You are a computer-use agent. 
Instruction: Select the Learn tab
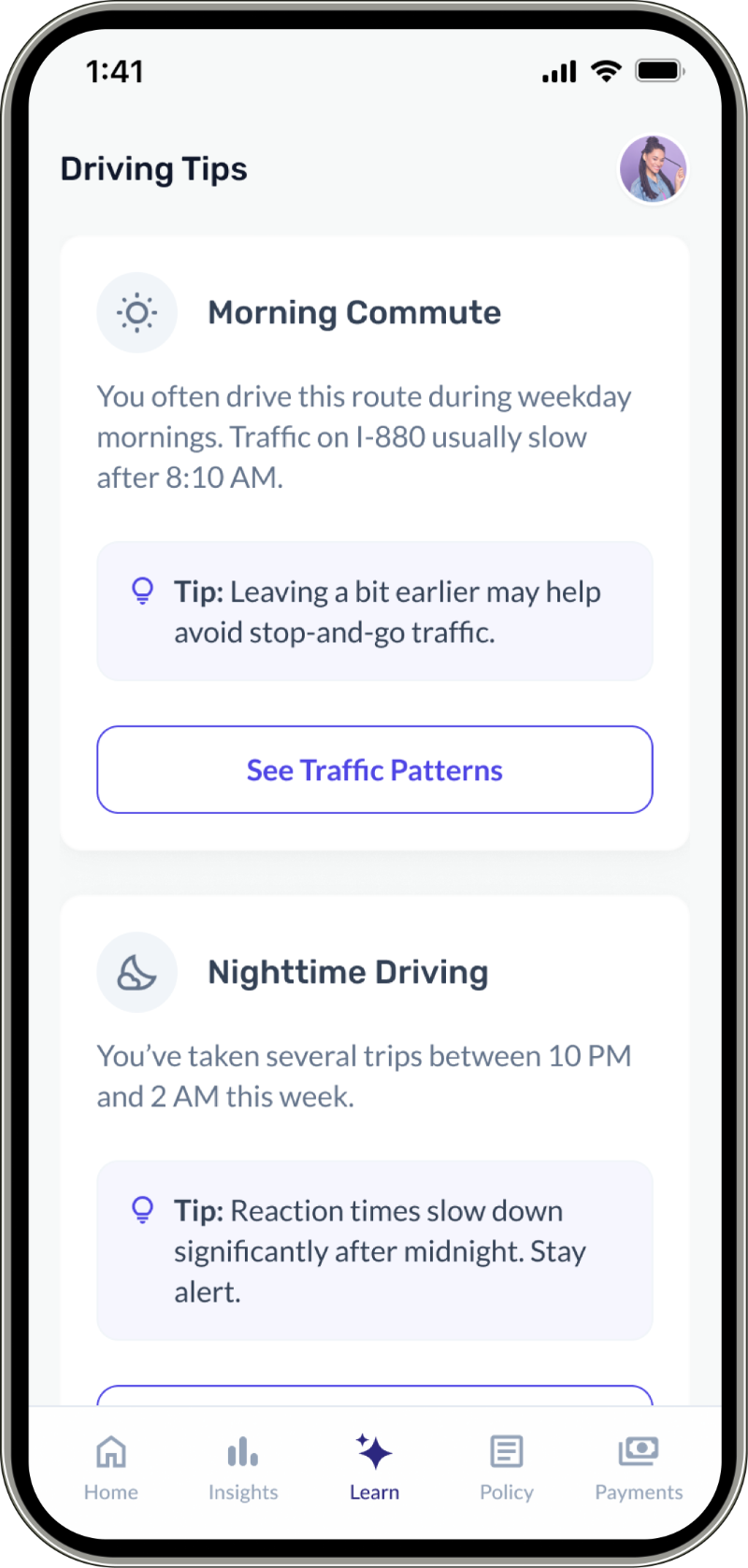375,1468
